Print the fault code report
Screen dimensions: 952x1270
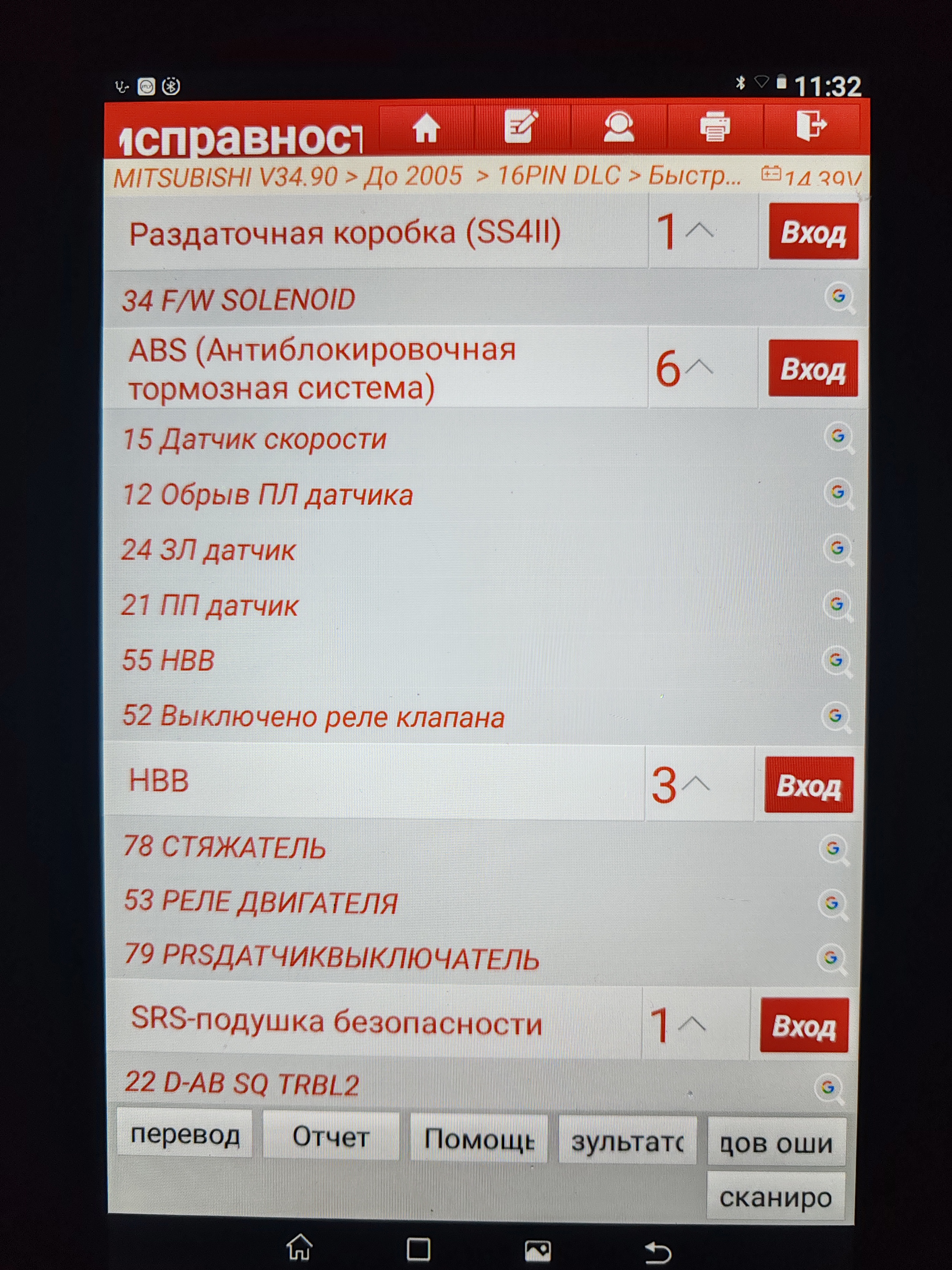coord(715,126)
